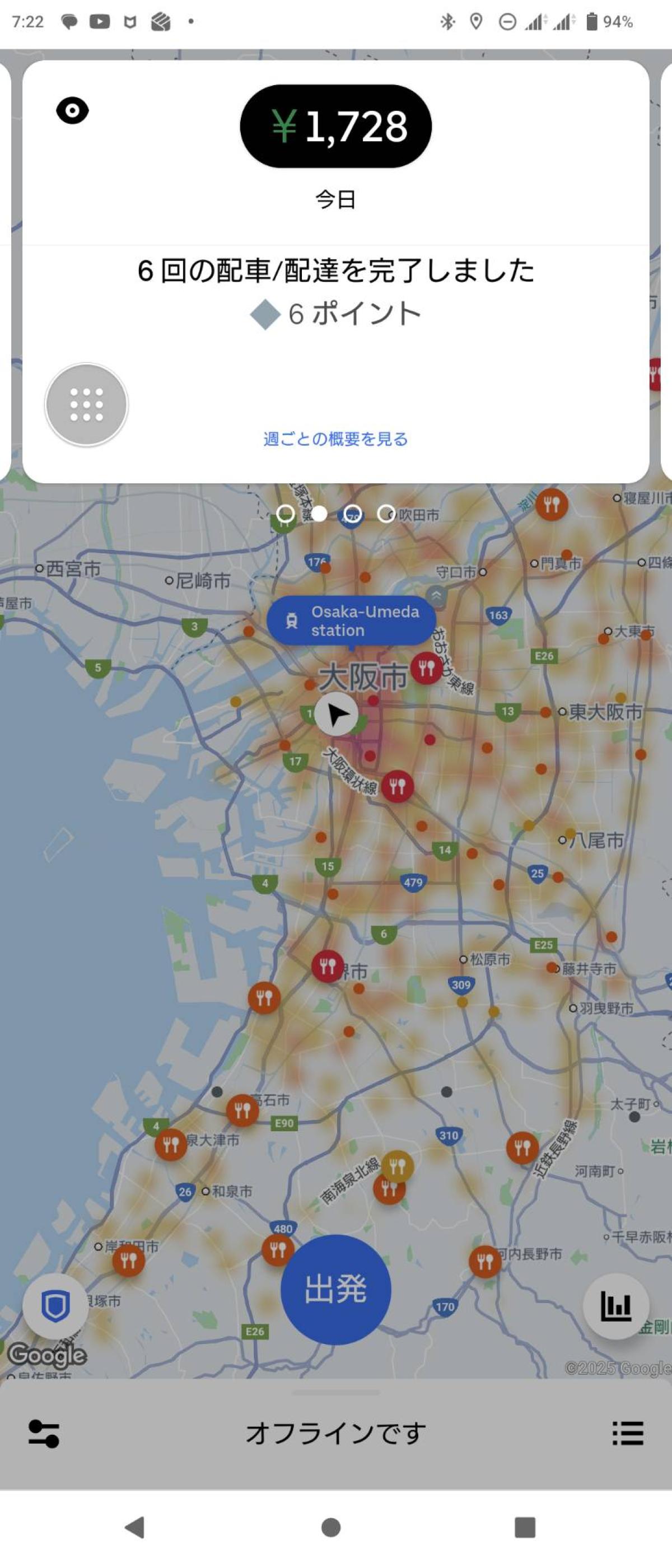Select the first page indicator dot
Screen dimensions: 672x1568
[286, 514]
